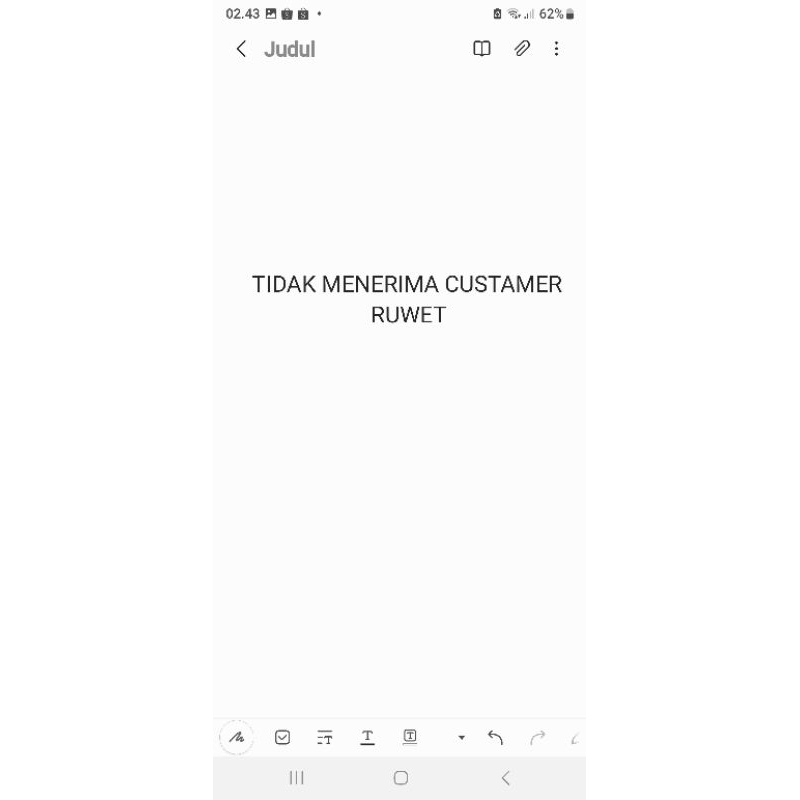Viewport: 800px width, 800px height.
Task: Open the underlined T text formatting tool
Action: coord(368,738)
